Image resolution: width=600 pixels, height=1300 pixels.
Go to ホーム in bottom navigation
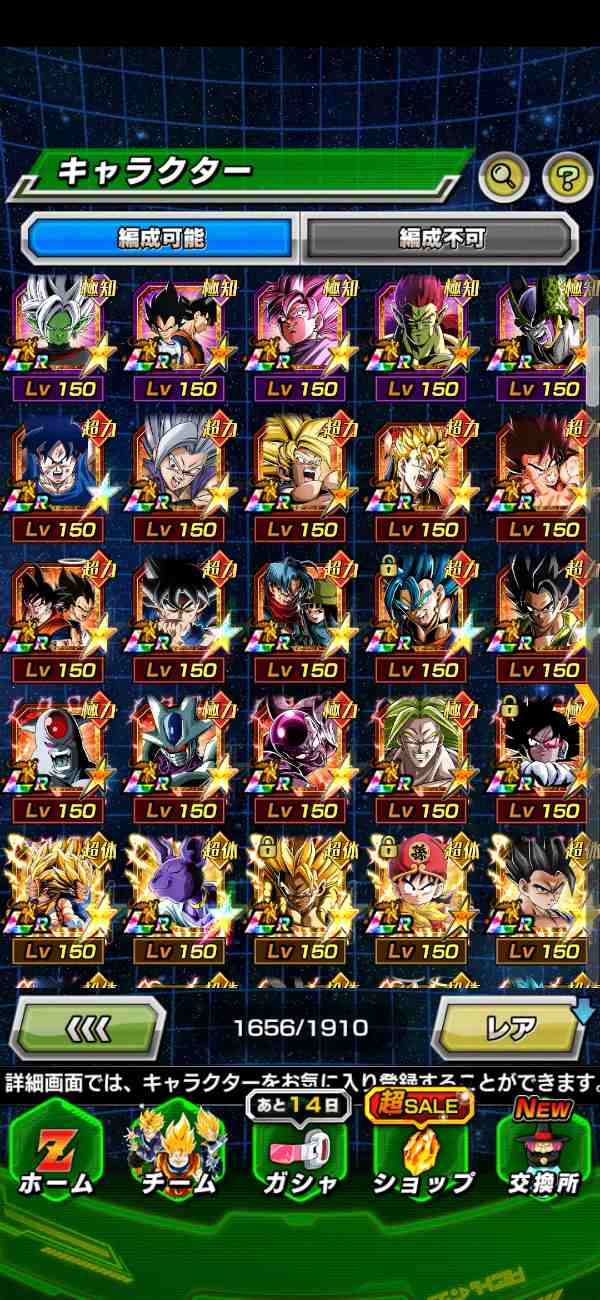tap(55, 1150)
